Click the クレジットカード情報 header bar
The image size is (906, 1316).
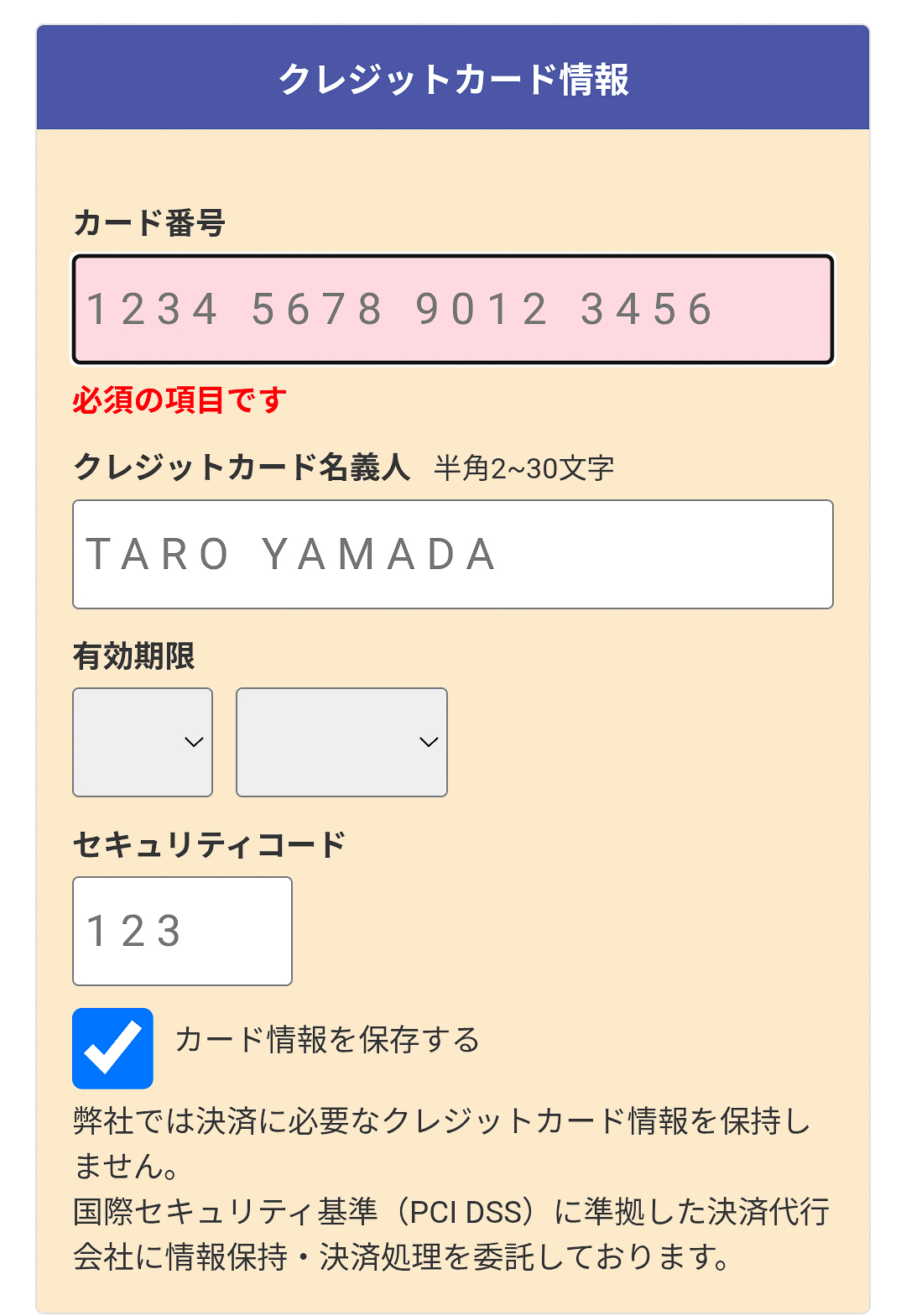tap(453, 77)
